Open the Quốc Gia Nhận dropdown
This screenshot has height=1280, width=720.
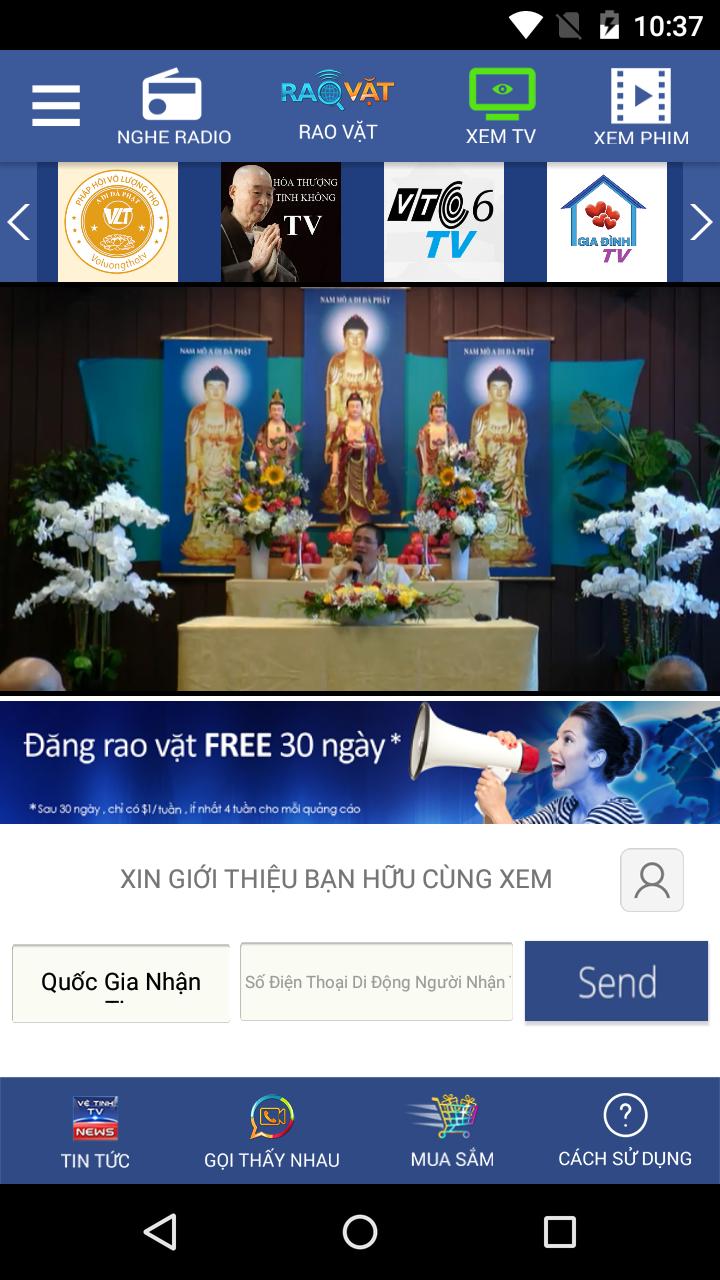coord(120,982)
